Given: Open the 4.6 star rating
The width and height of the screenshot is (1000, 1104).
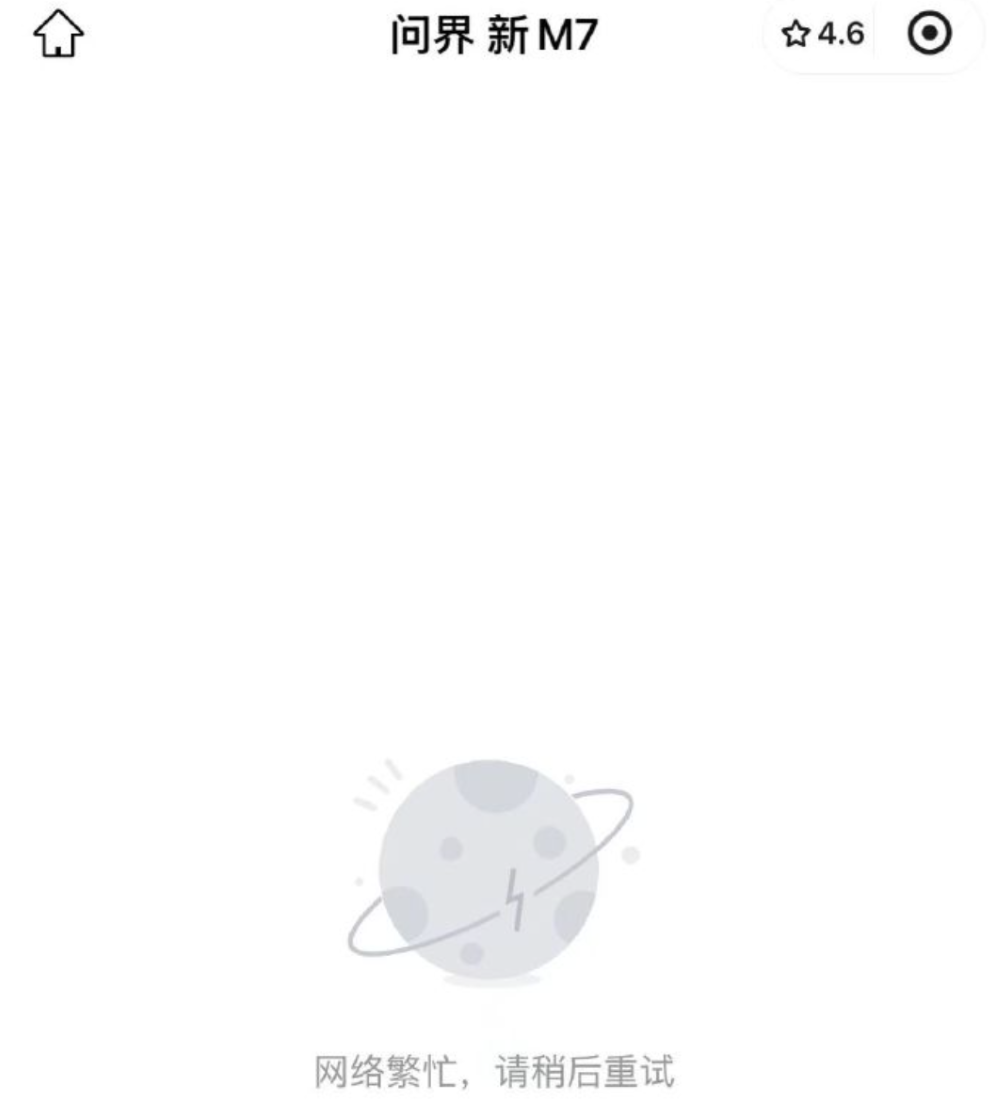Looking at the screenshot, I should coord(823,35).
